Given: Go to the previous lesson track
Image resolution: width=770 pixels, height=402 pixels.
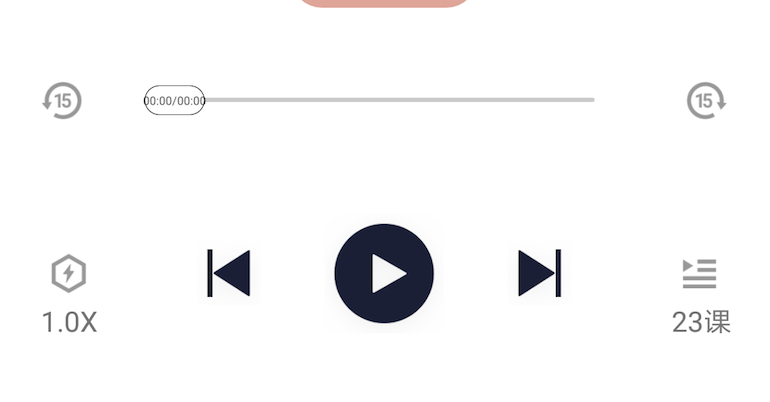Looking at the screenshot, I should (229, 273).
